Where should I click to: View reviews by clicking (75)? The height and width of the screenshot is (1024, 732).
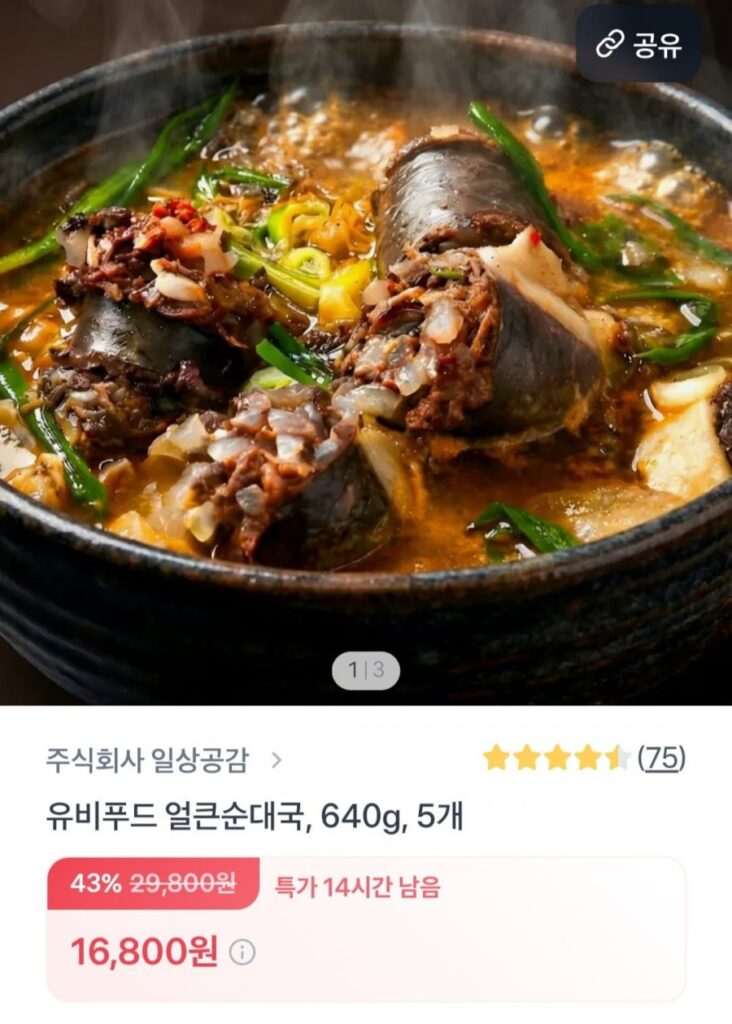662,757
